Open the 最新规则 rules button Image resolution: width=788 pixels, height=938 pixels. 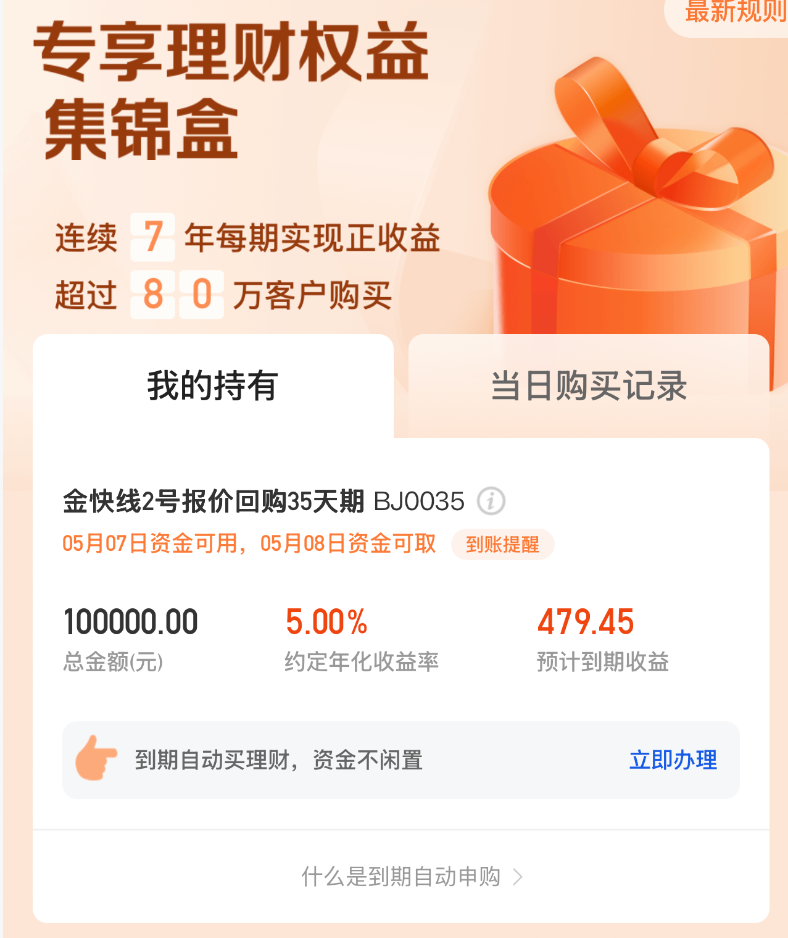click(734, 14)
